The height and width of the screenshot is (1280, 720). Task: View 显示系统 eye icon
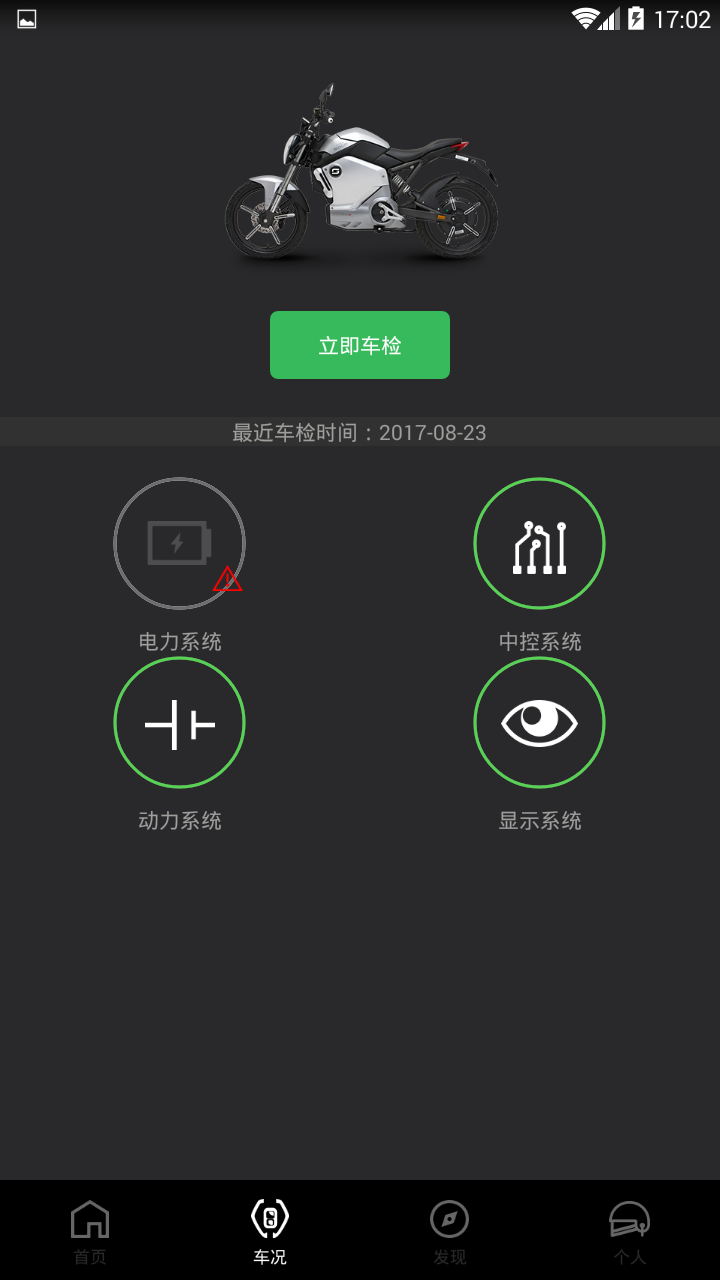(x=539, y=723)
